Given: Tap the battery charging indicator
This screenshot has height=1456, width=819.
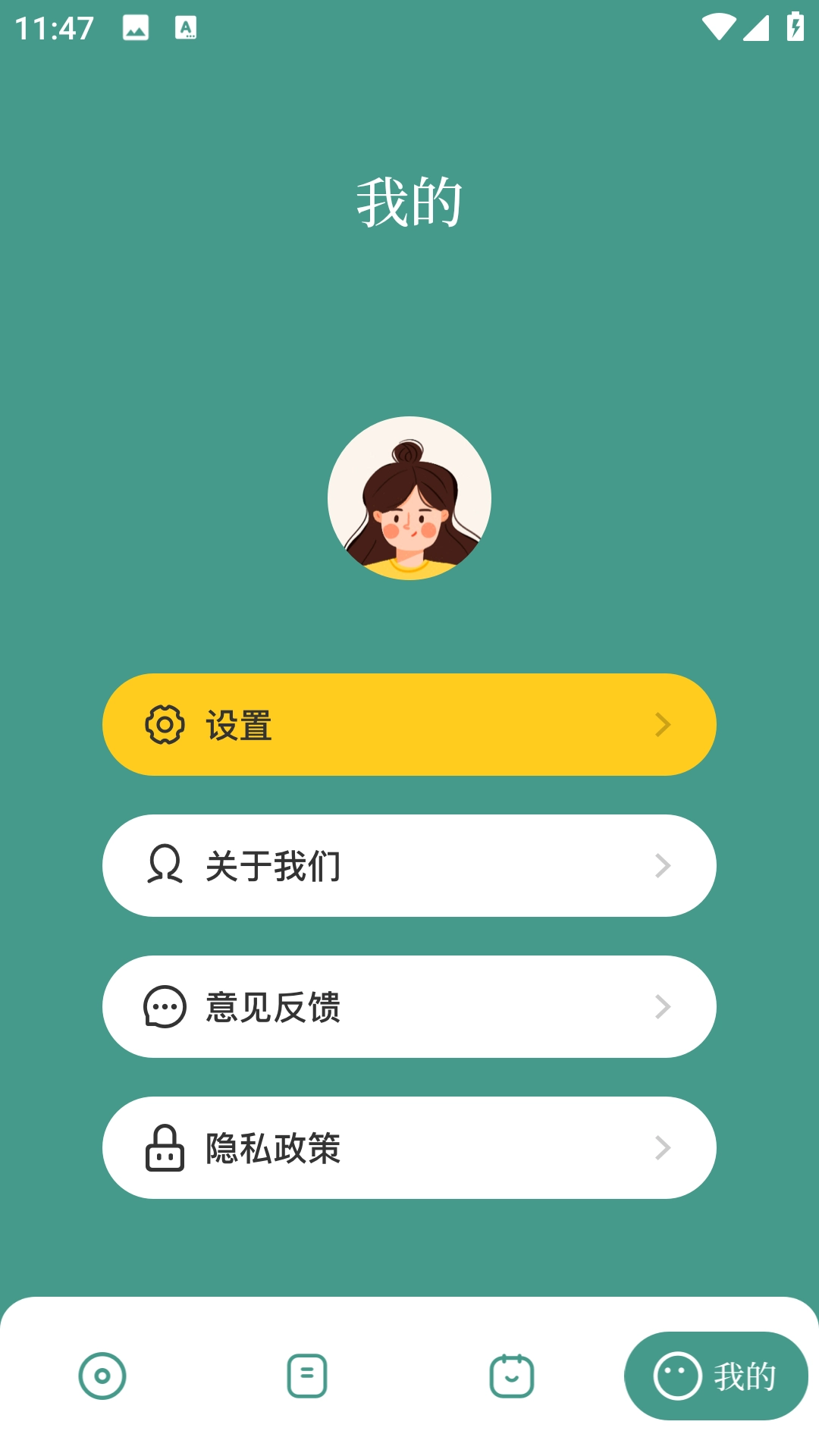Looking at the screenshot, I should (x=792, y=26).
